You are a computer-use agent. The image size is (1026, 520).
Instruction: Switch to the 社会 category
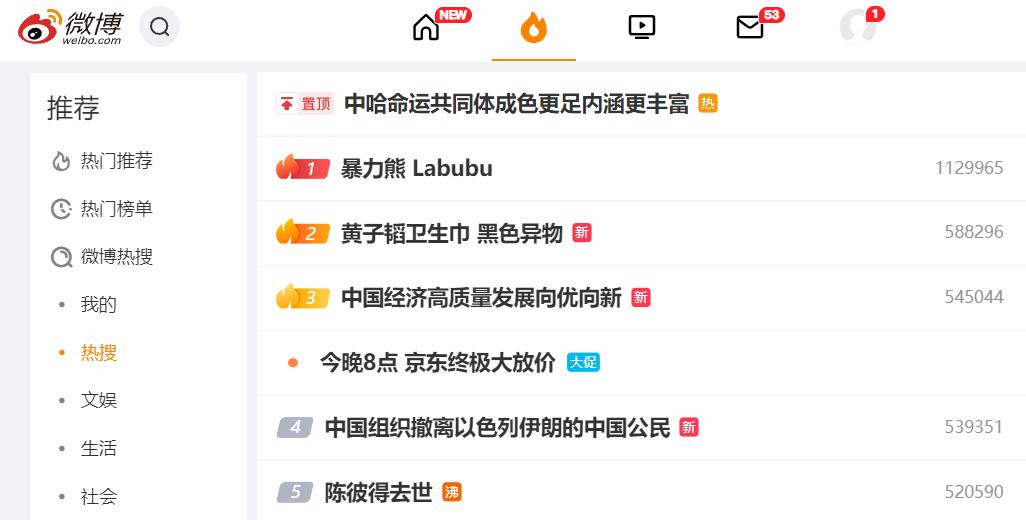point(99,496)
